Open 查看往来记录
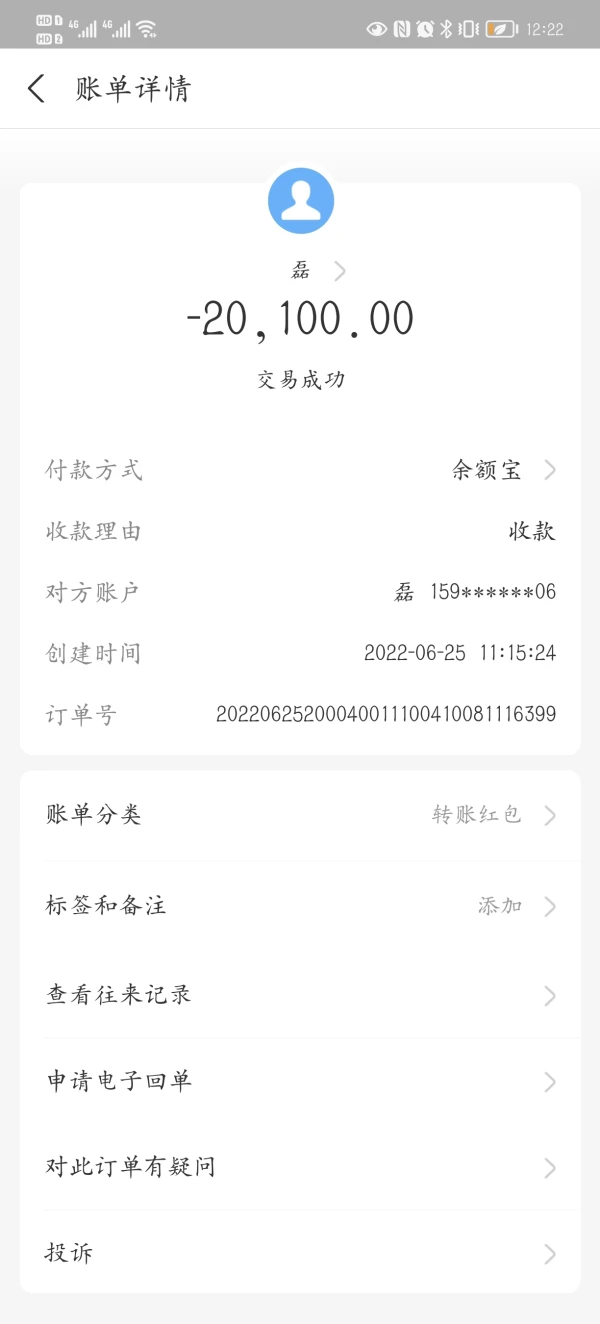Screen dimensions: 600x1324 (300, 995)
